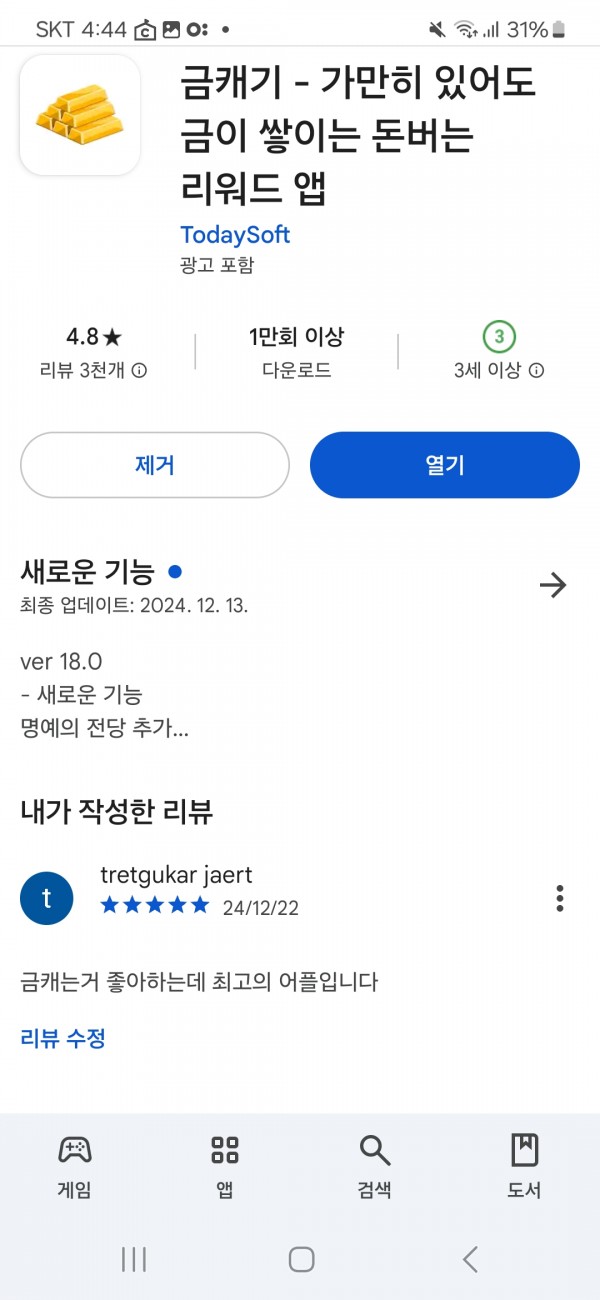
Task: Expand the 새로운 기능 arrow
Action: pos(552,585)
